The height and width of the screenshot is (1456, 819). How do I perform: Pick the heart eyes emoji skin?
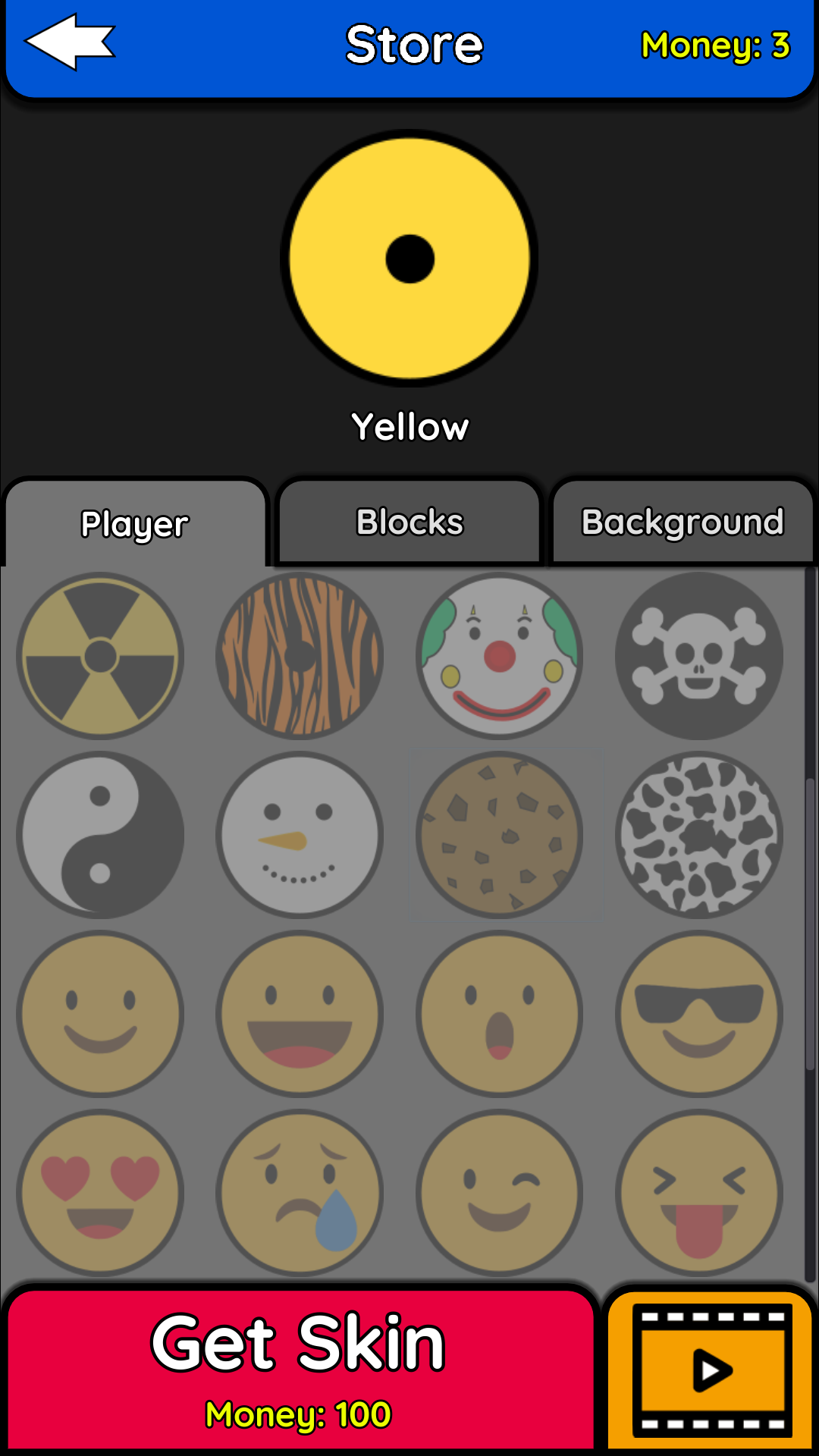click(100, 1193)
